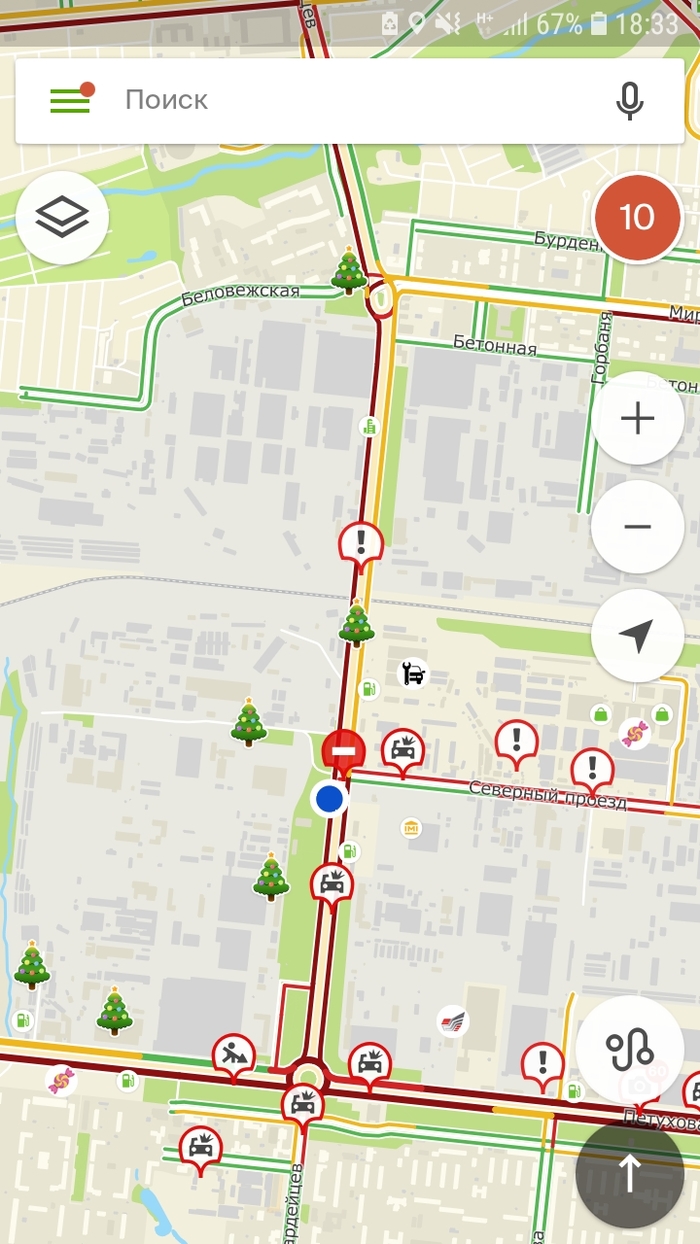Open the roadworks digger marker
The width and height of the screenshot is (700, 1244).
tap(233, 1054)
